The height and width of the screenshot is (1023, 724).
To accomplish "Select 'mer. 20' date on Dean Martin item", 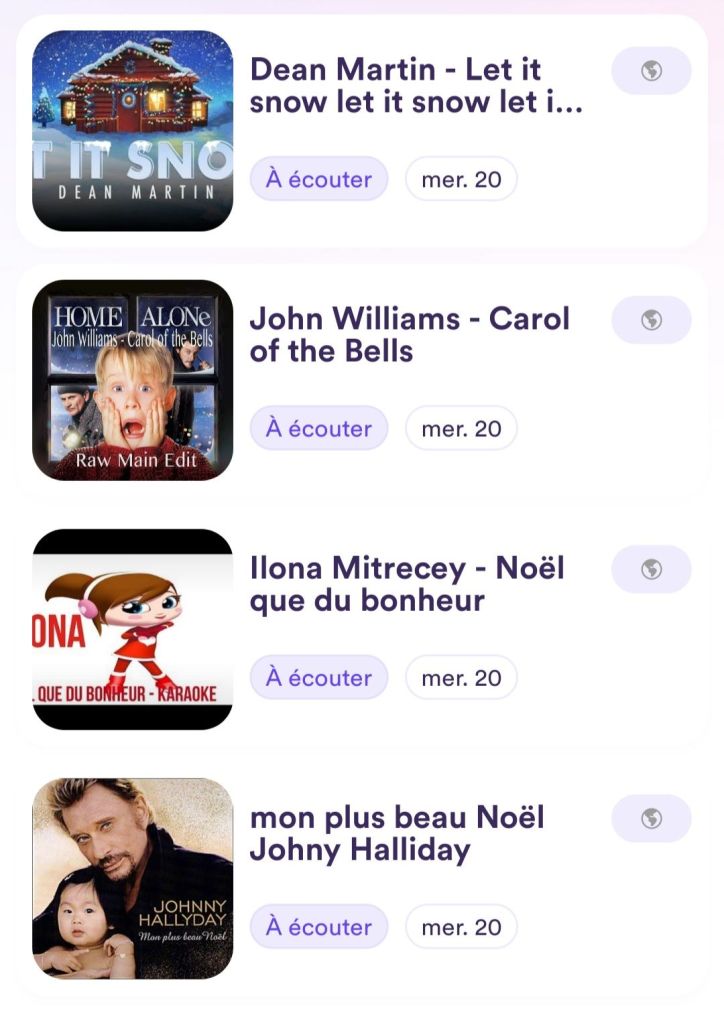I will 461,179.
